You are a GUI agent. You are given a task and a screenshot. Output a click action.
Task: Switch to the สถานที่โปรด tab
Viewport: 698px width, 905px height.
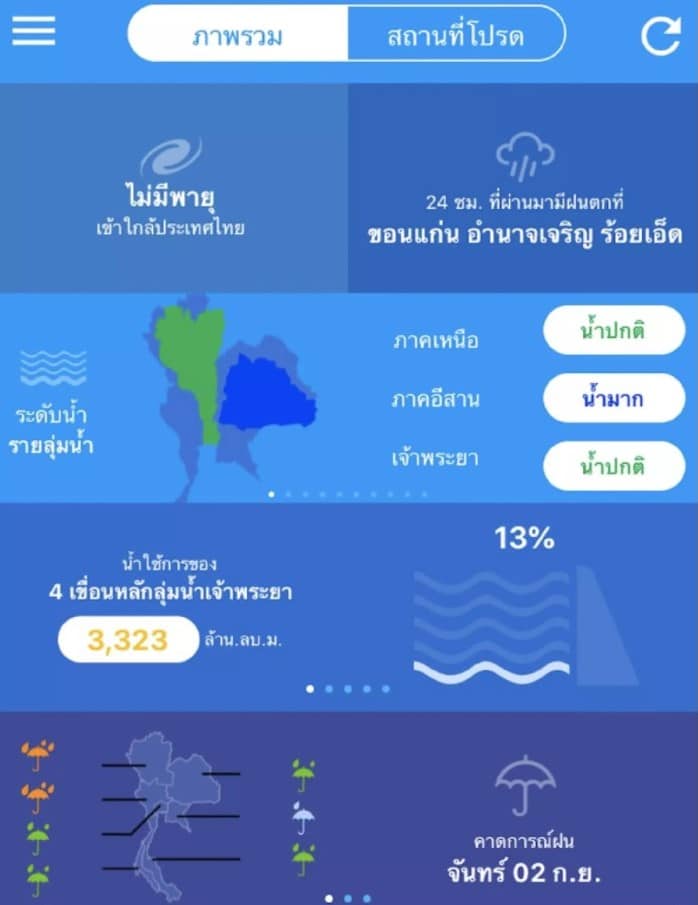[455, 38]
